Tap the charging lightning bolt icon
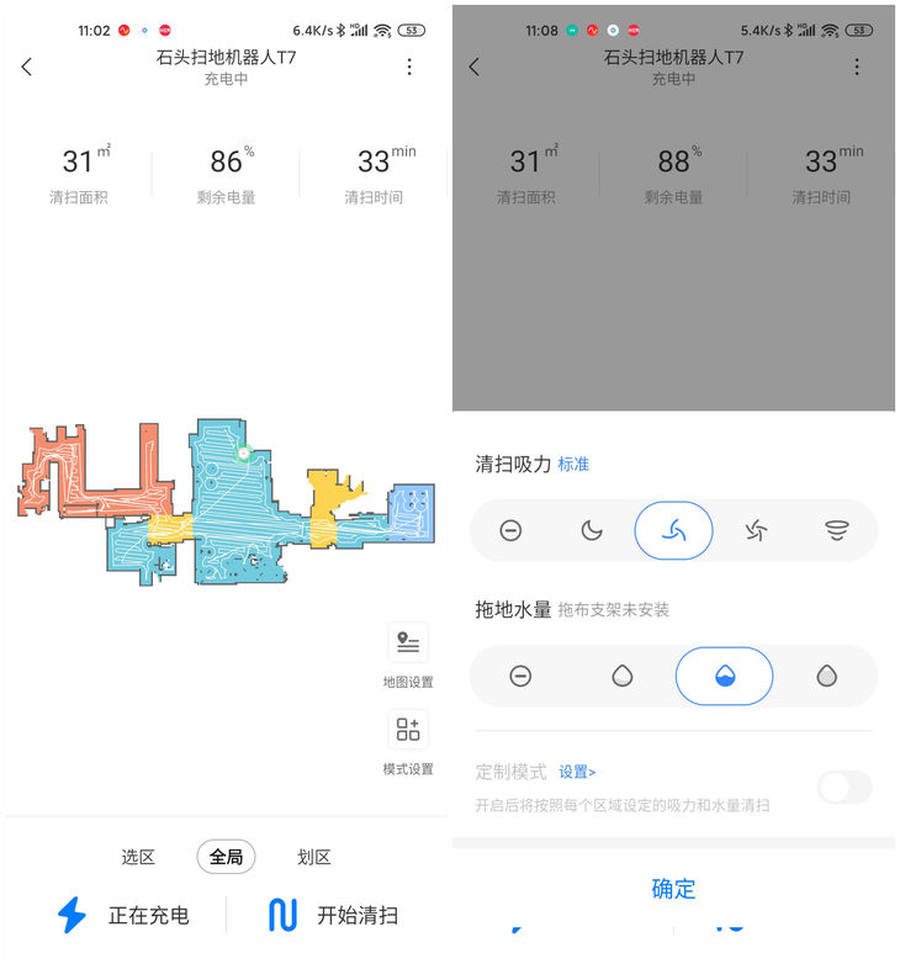900x969 pixels. pos(71,915)
